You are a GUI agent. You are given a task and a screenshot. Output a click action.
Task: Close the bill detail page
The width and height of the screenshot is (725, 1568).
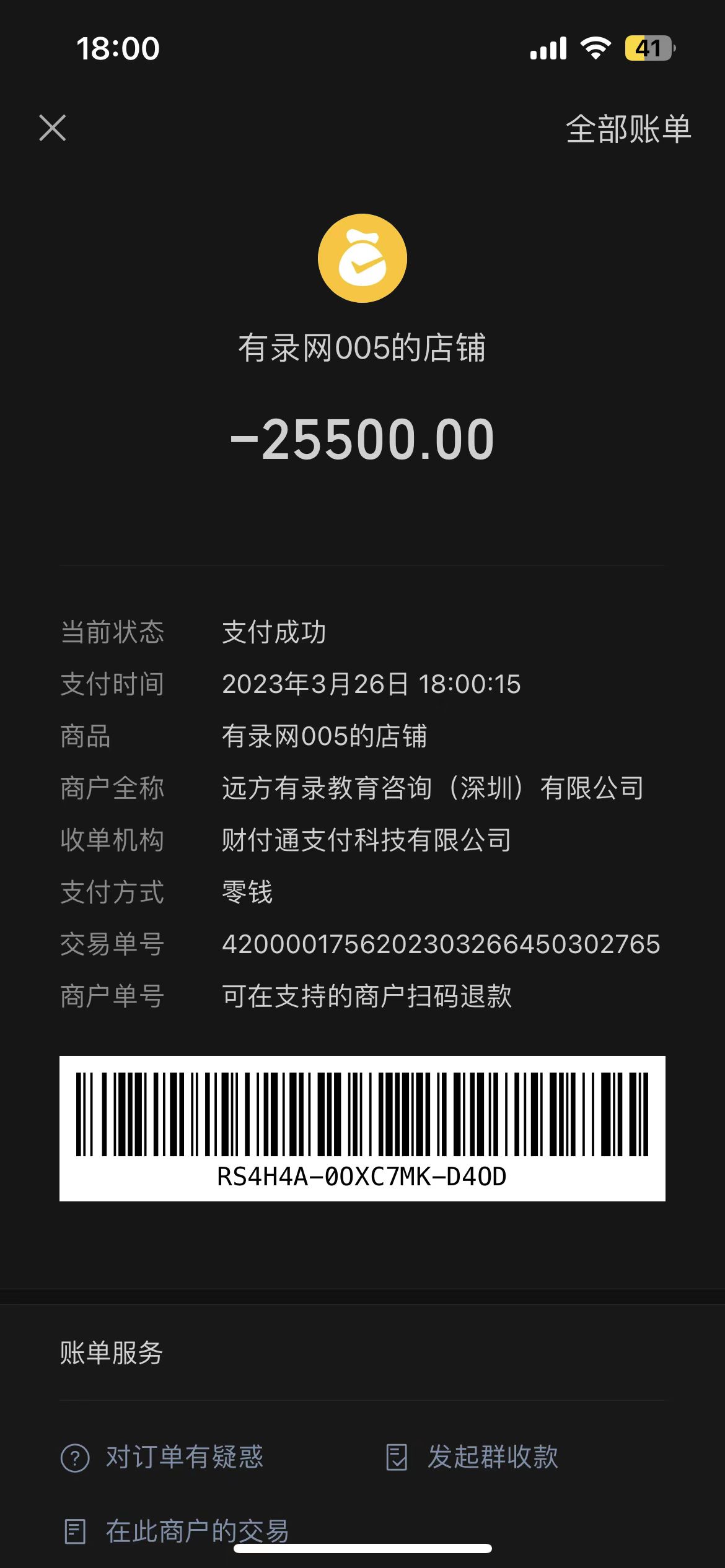click(53, 128)
